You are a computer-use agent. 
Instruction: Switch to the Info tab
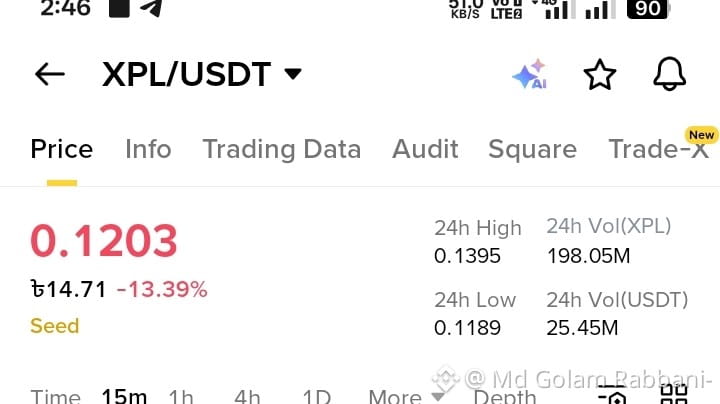[148, 149]
